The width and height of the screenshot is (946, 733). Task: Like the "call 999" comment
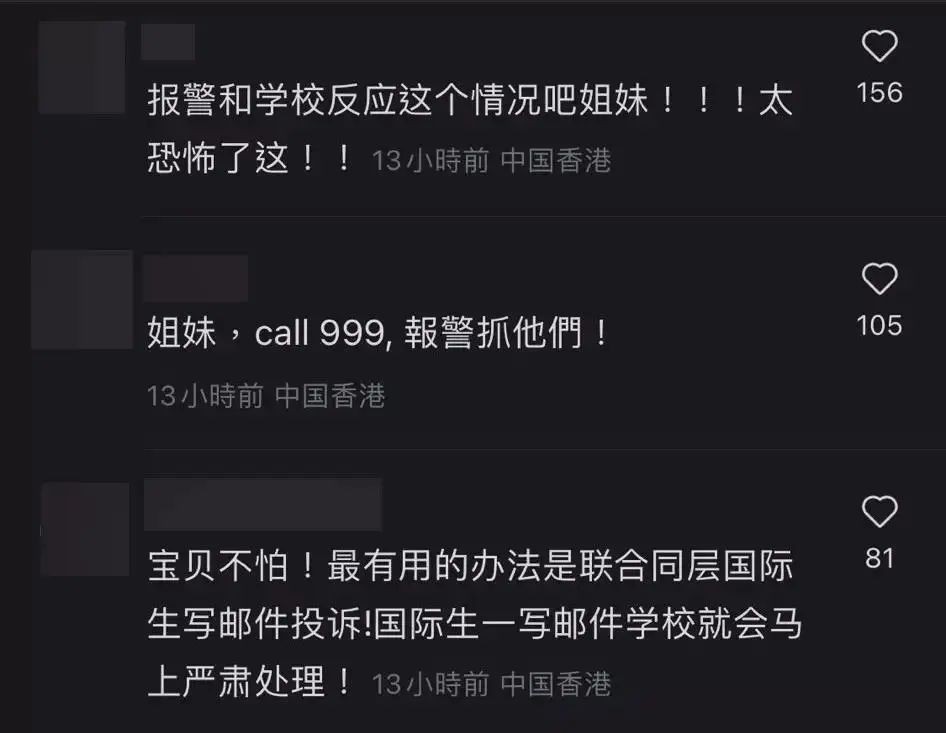[x=879, y=280]
